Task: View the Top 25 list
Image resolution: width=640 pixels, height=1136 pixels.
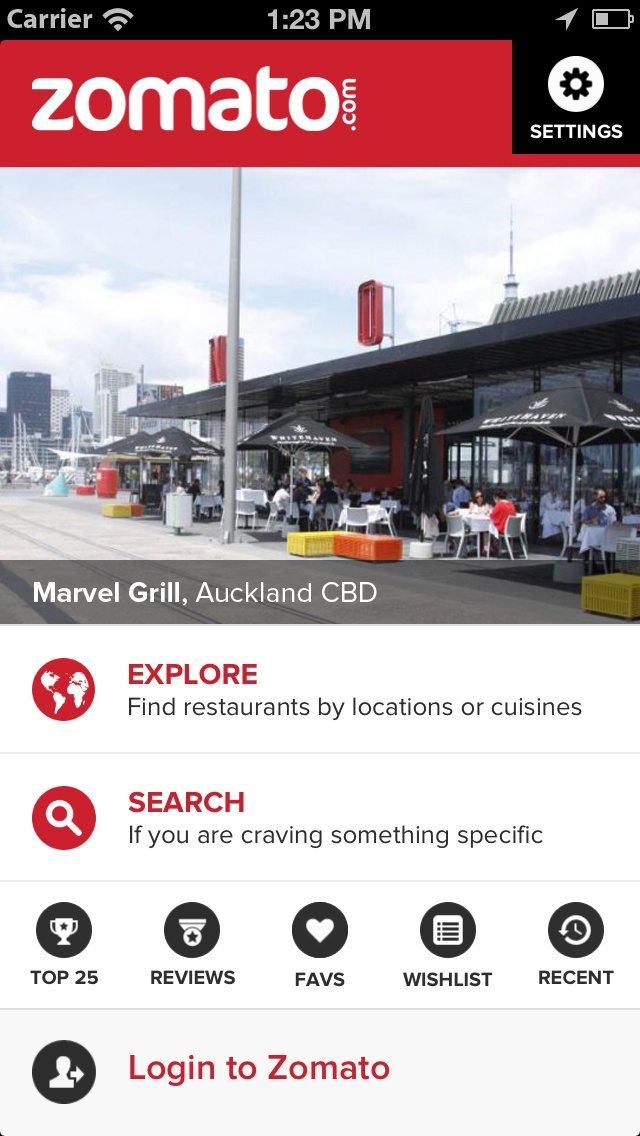Action: (64, 945)
